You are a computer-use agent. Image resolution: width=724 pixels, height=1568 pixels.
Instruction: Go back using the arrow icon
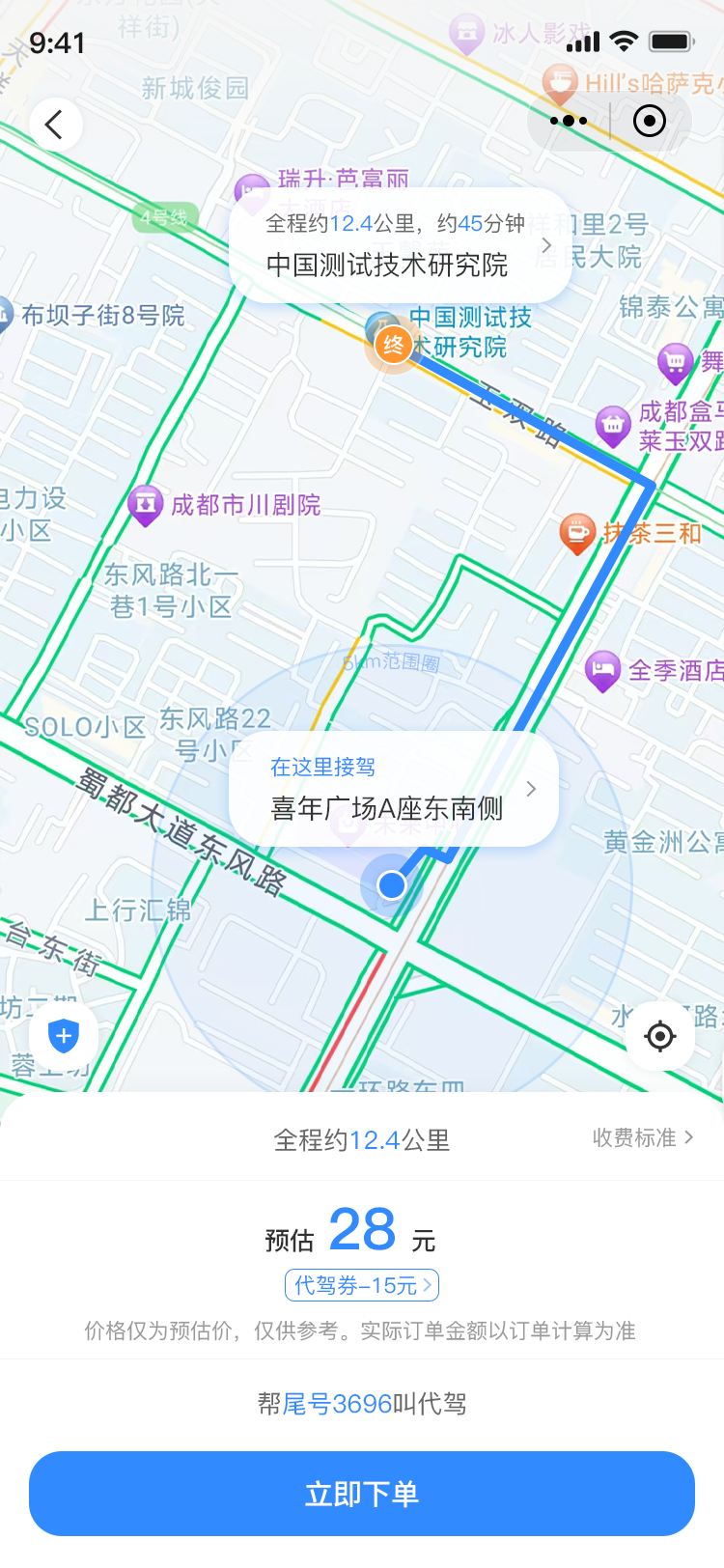coord(55,125)
